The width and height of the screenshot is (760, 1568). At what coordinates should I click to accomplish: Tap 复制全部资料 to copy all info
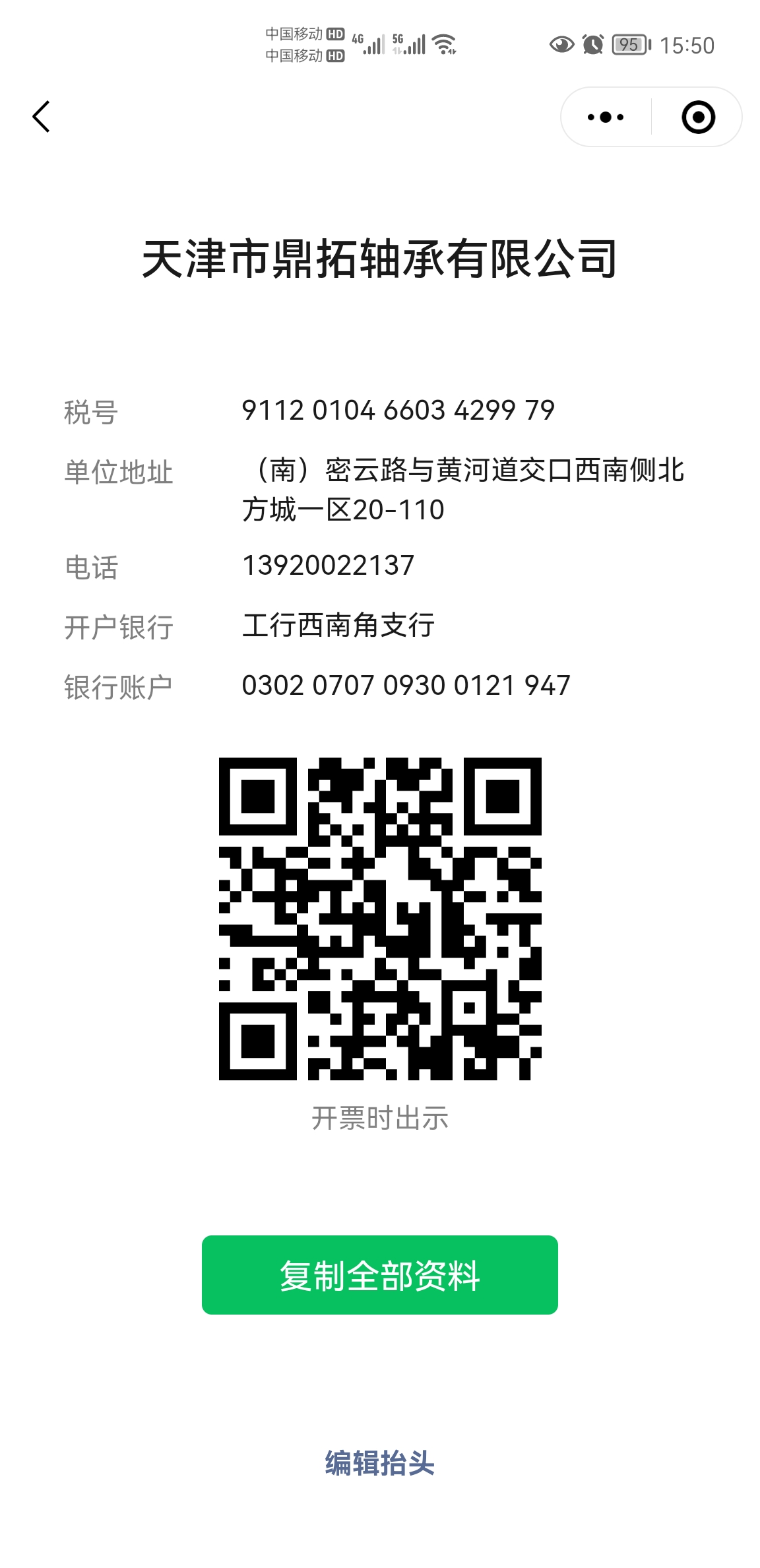pos(379,1275)
